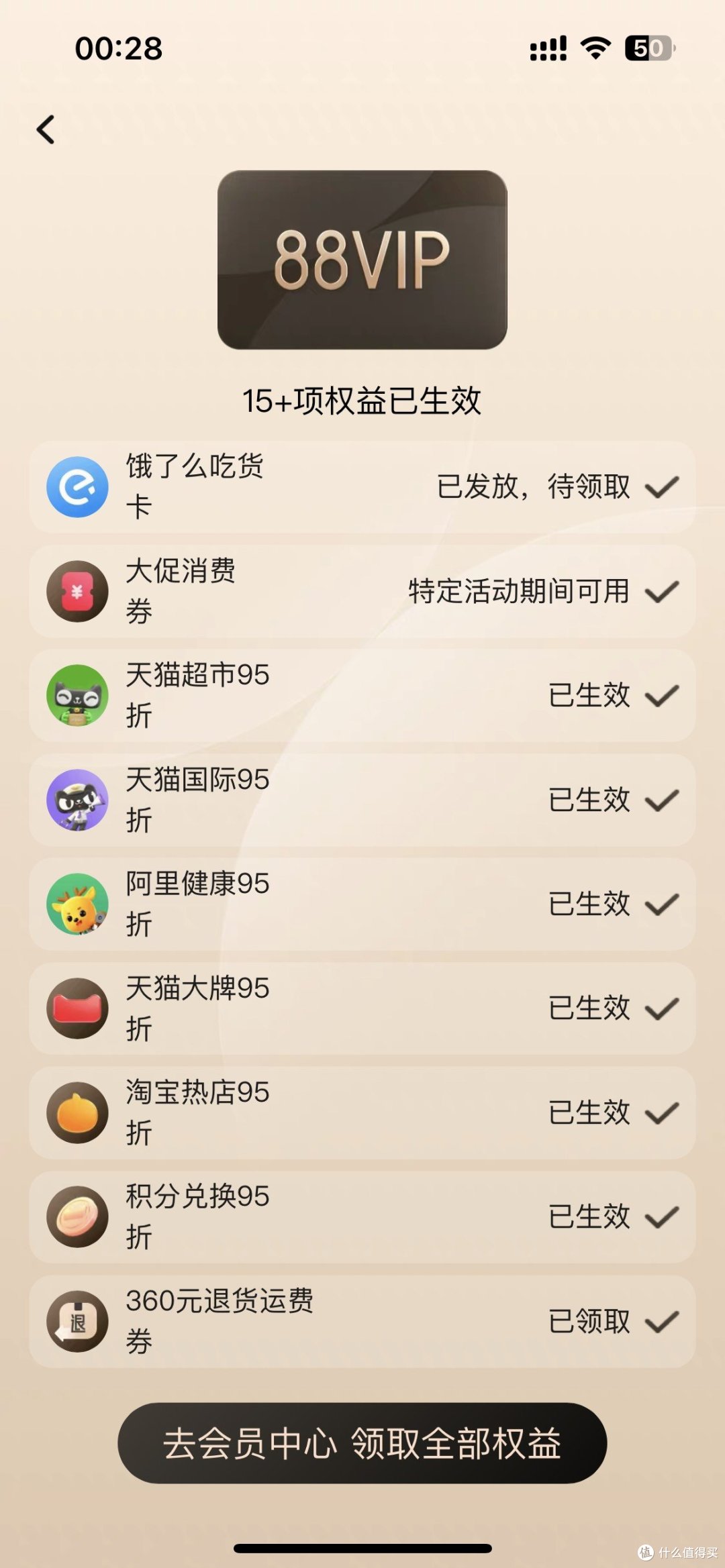This screenshot has width=725, height=1568.
Task: Expand the 阿里健康95折 benefit row
Action: pyautogui.click(x=362, y=904)
